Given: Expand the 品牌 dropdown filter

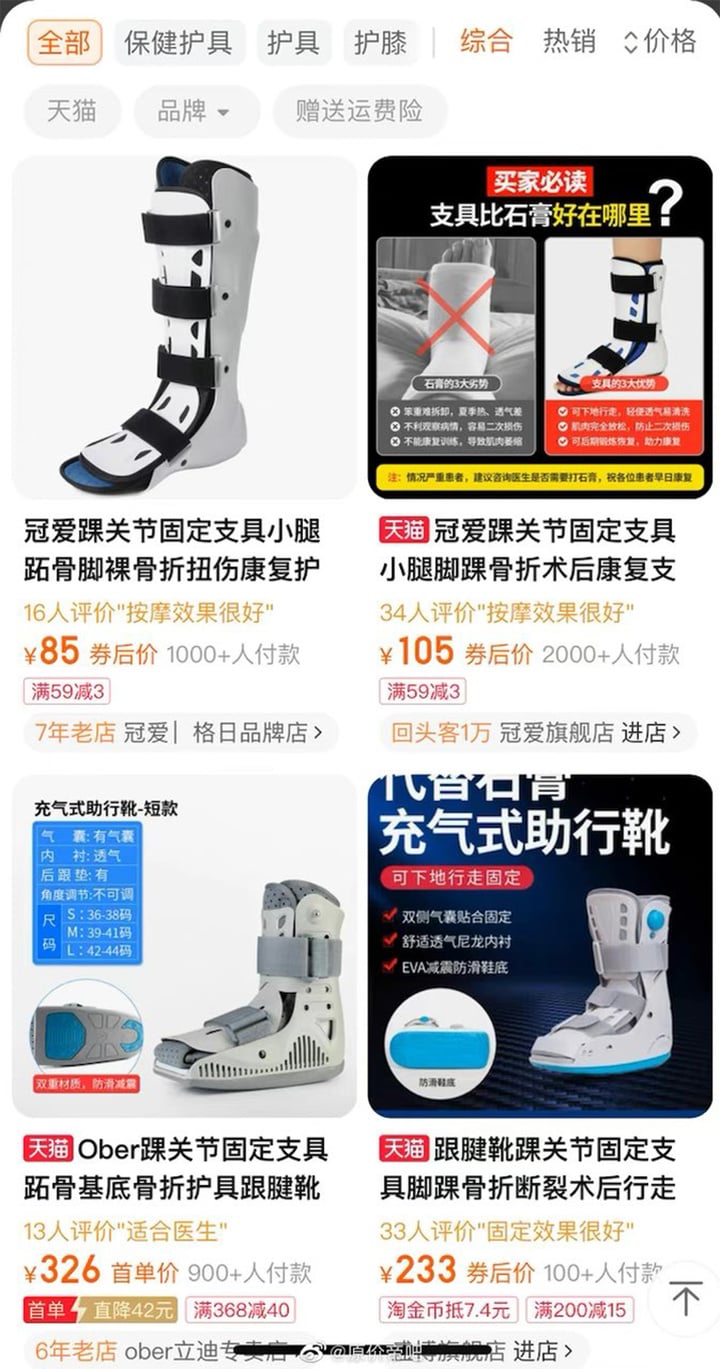Looking at the screenshot, I should (194, 111).
